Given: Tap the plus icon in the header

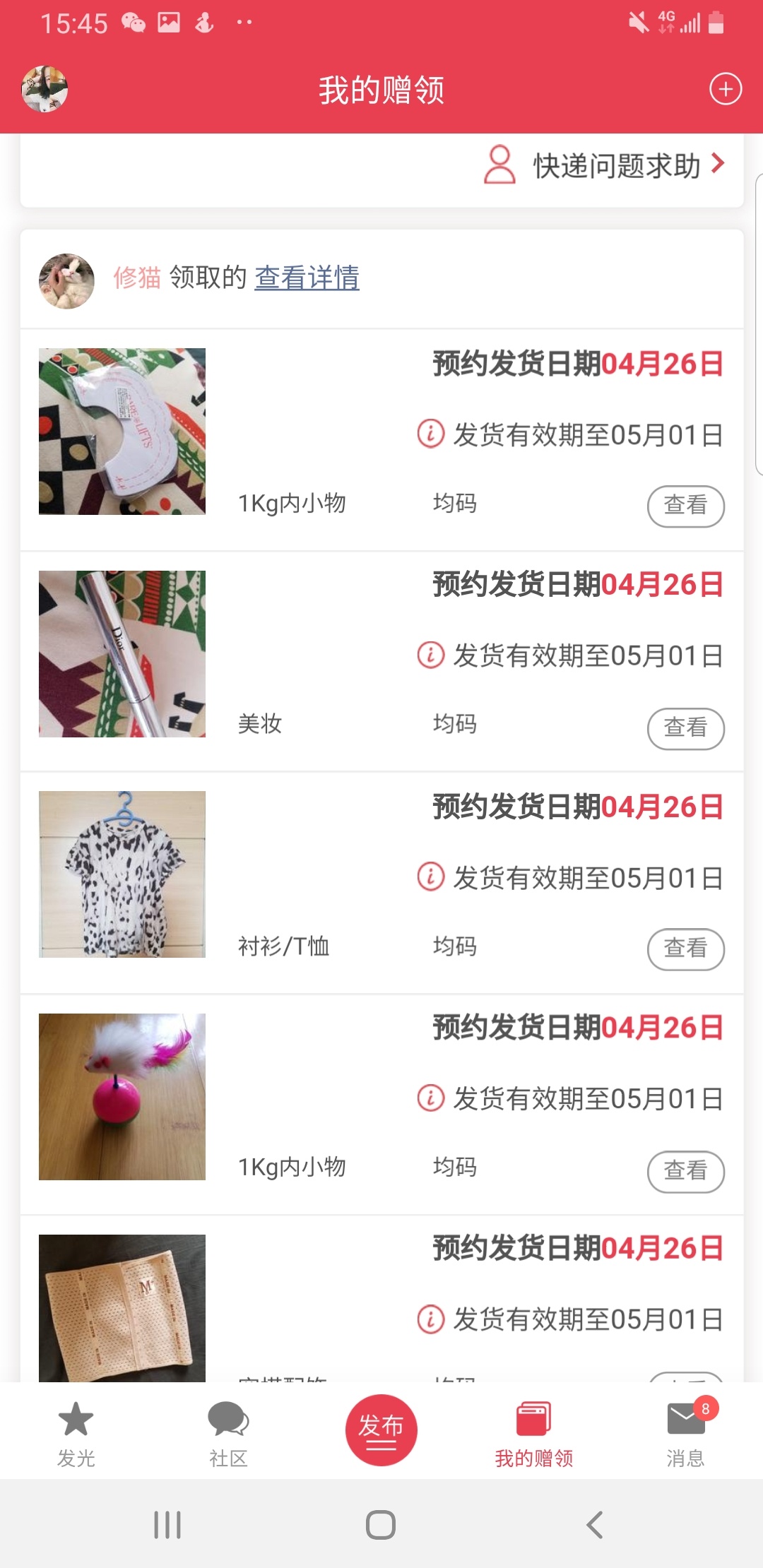Looking at the screenshot, I should pyautogui.click(x=725, y=90).
